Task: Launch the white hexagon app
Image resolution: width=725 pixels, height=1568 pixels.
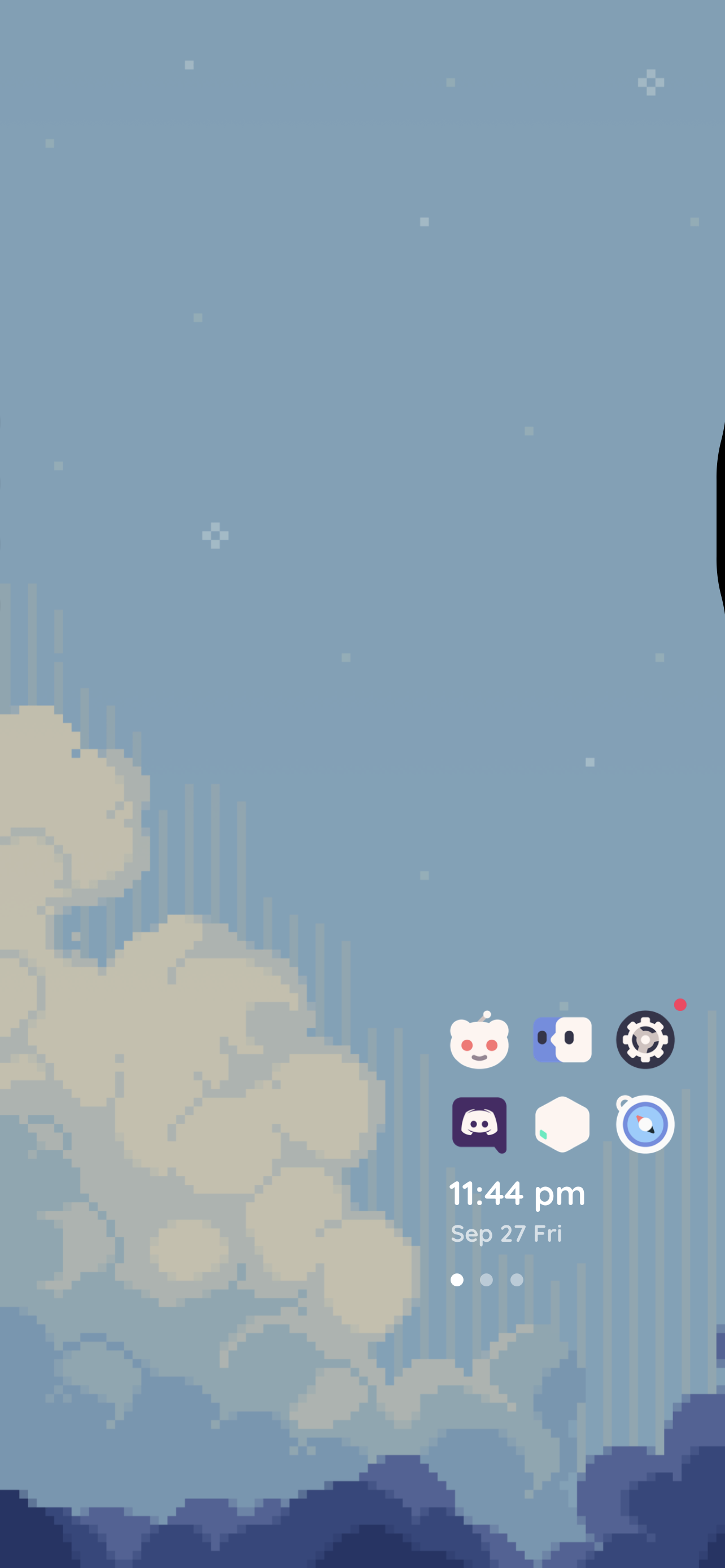Action: pos(562,1124)
